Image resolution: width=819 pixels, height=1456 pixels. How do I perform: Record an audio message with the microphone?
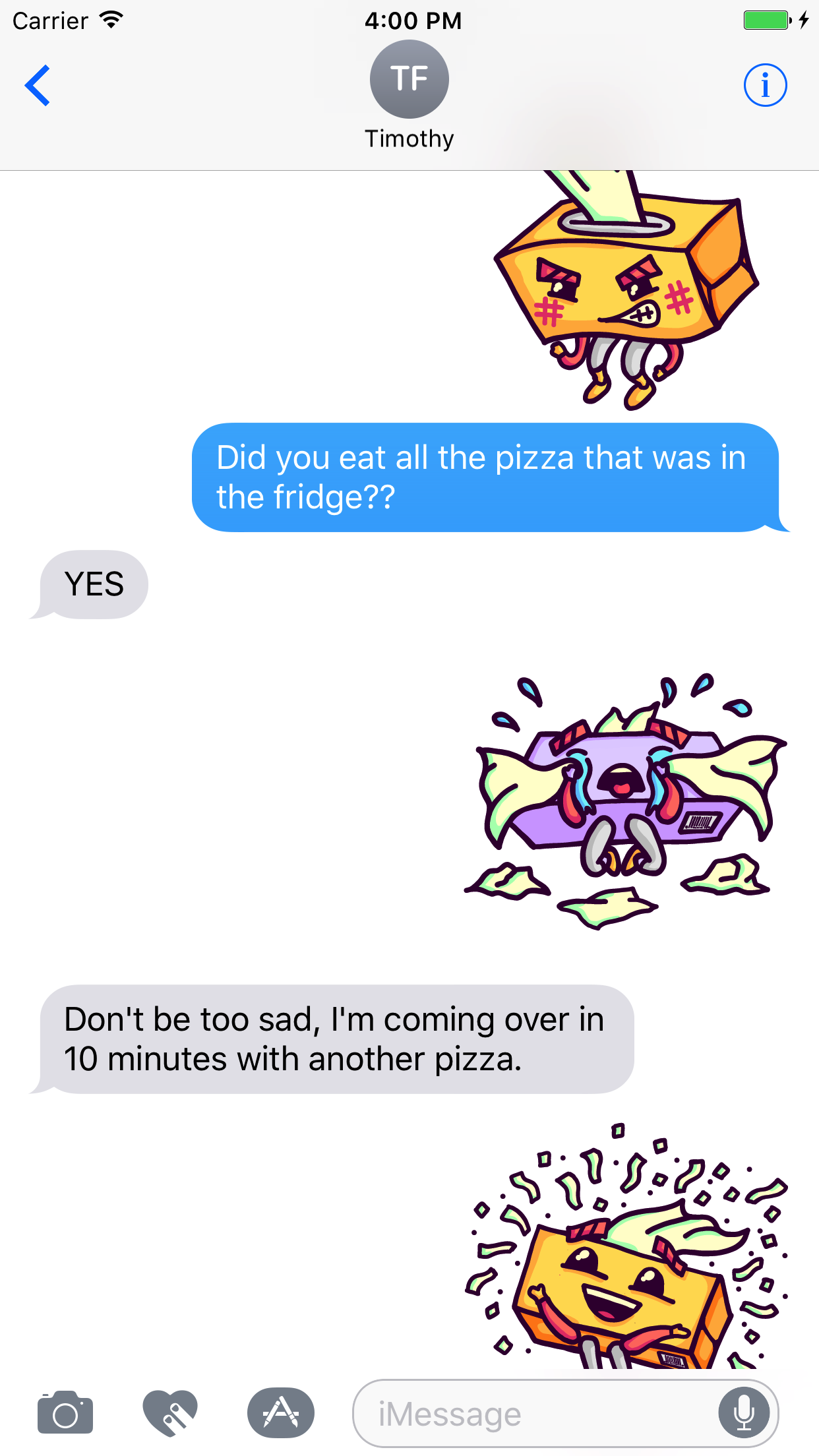tap(744, 1414)
